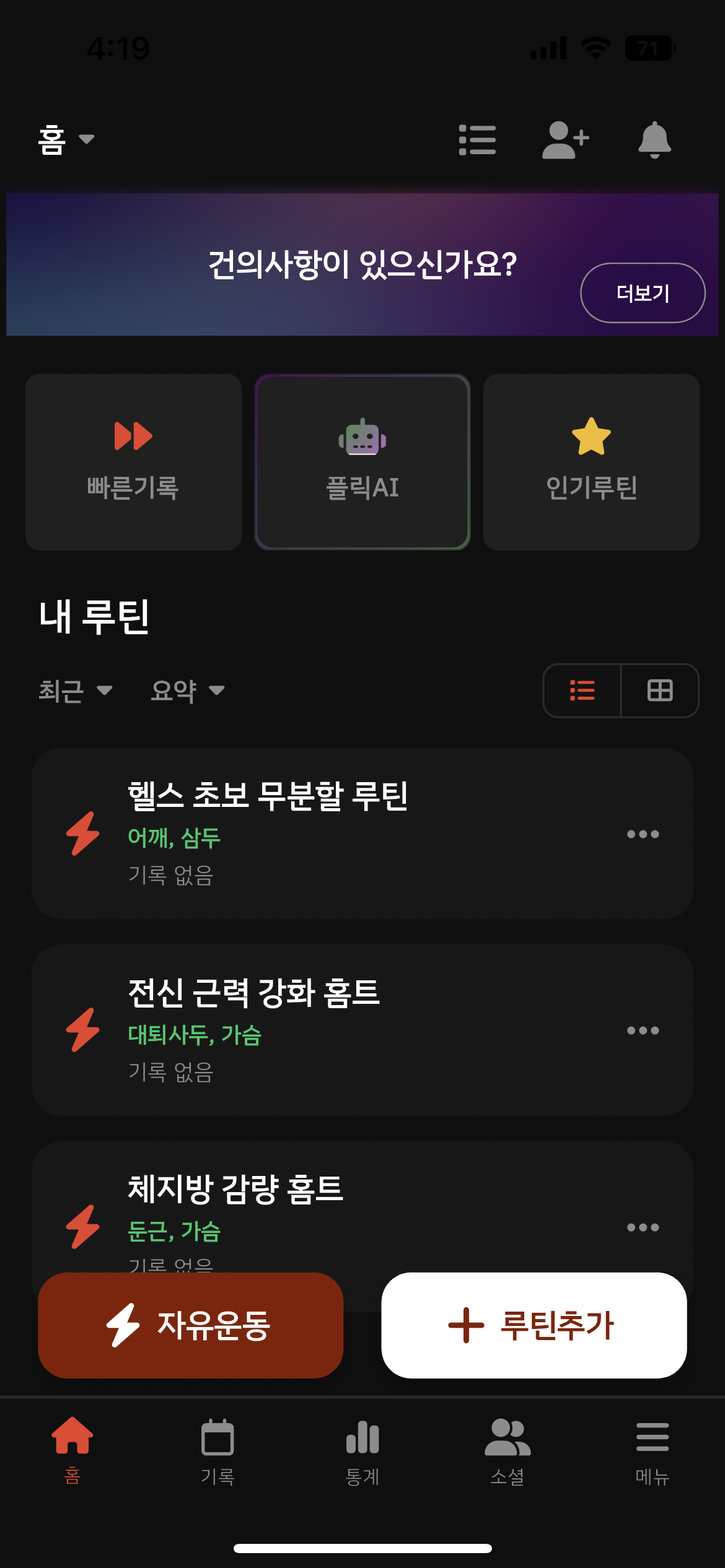Open 인기루틴 popular routines card
The height and width of the screenshot is (1568, 725).
click(591, 462)
